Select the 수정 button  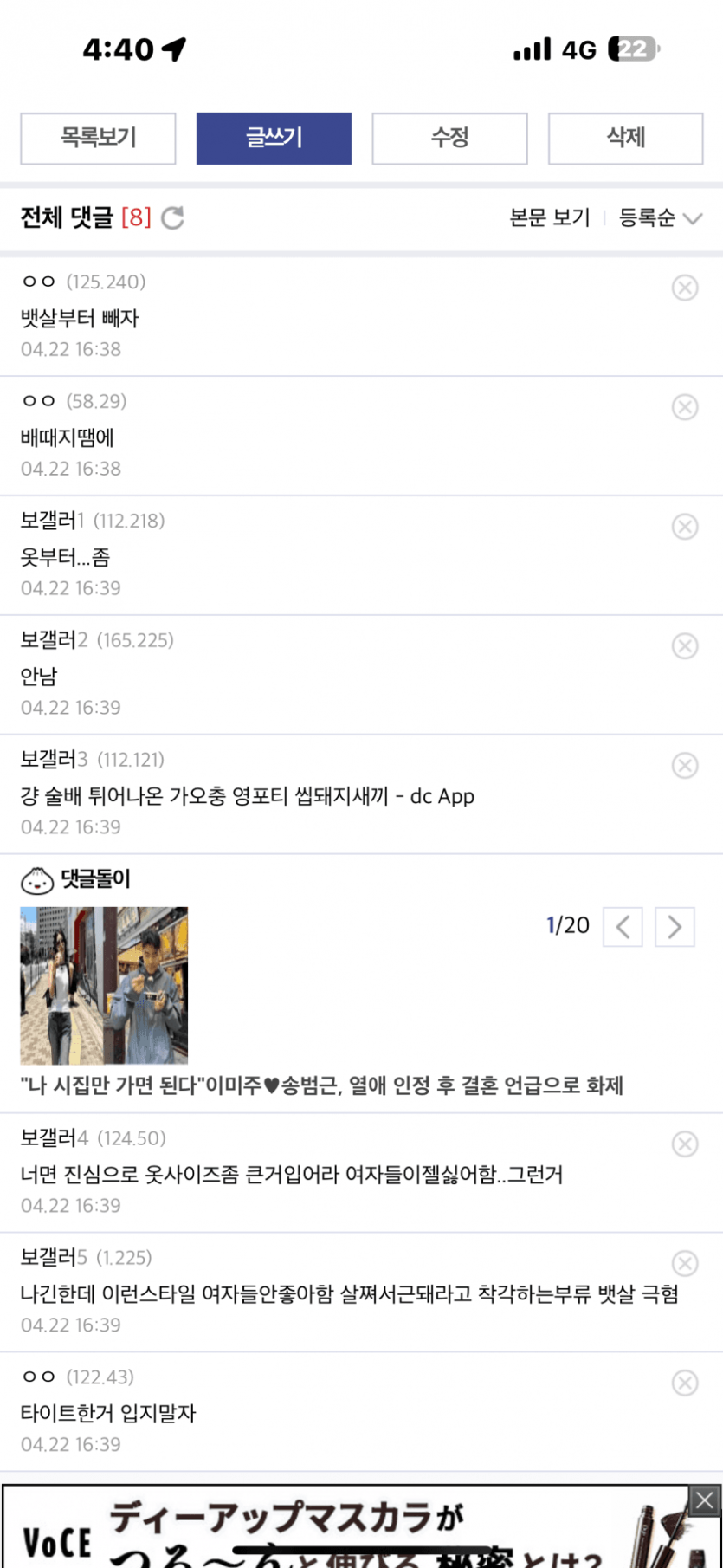(449, 138)
